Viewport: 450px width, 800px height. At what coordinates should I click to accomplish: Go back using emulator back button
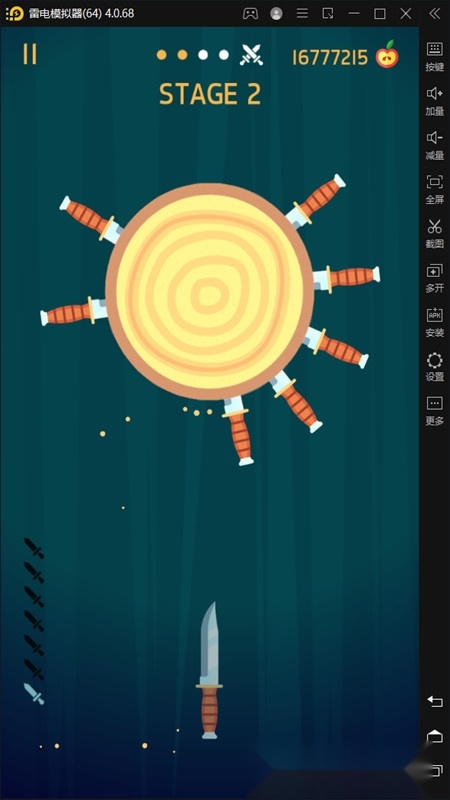435,702
